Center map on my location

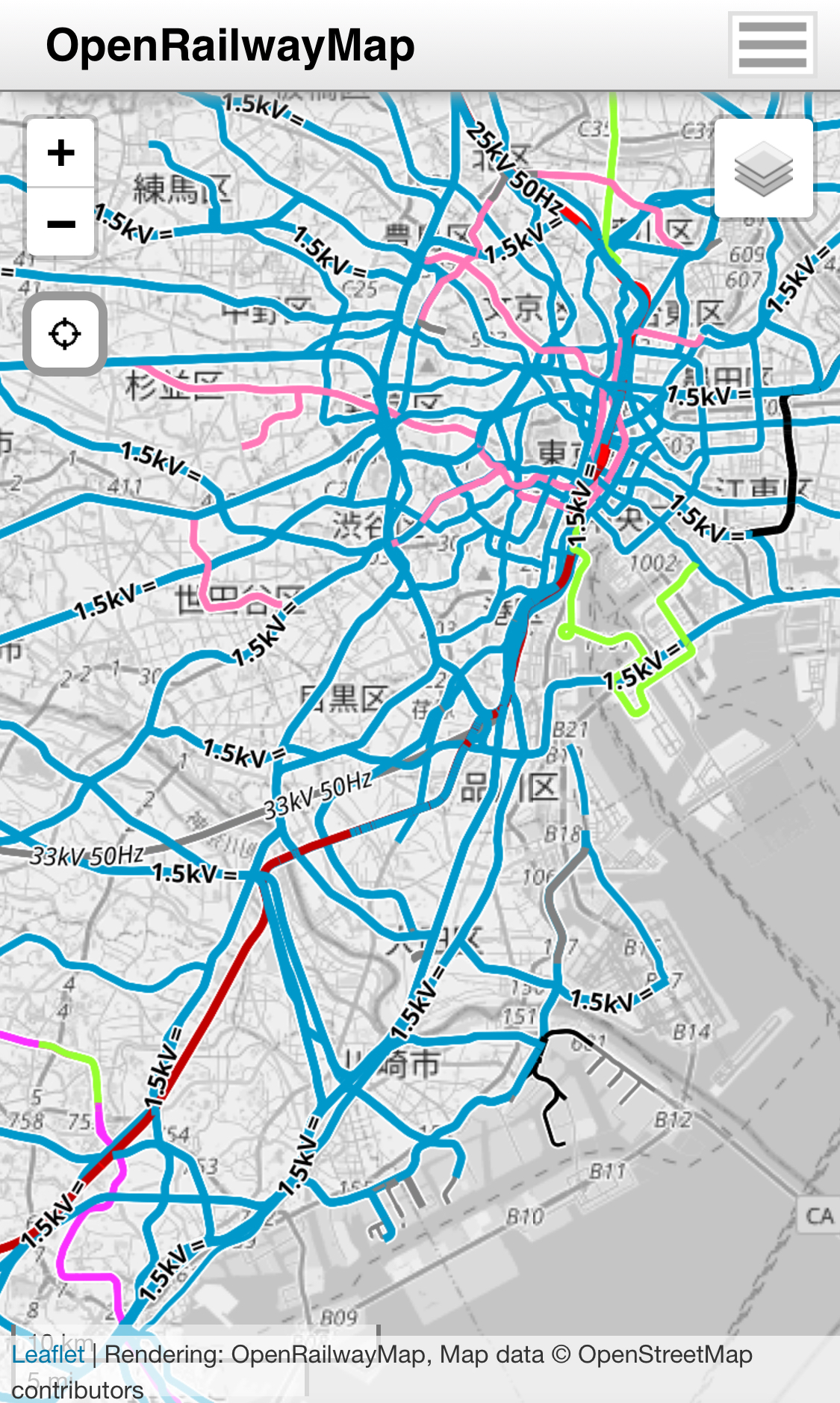click(x=65, y=334)
